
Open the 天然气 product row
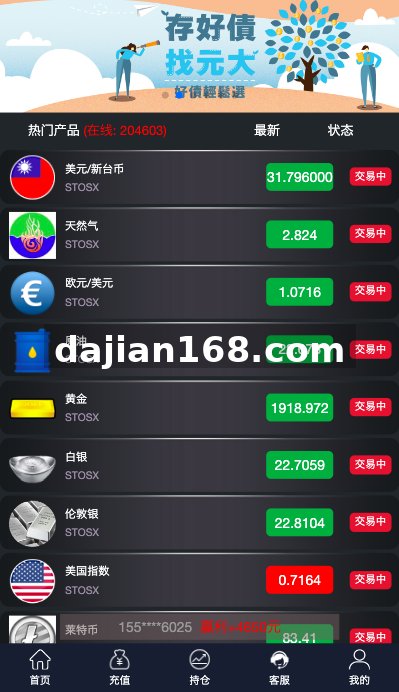(200, 235)
